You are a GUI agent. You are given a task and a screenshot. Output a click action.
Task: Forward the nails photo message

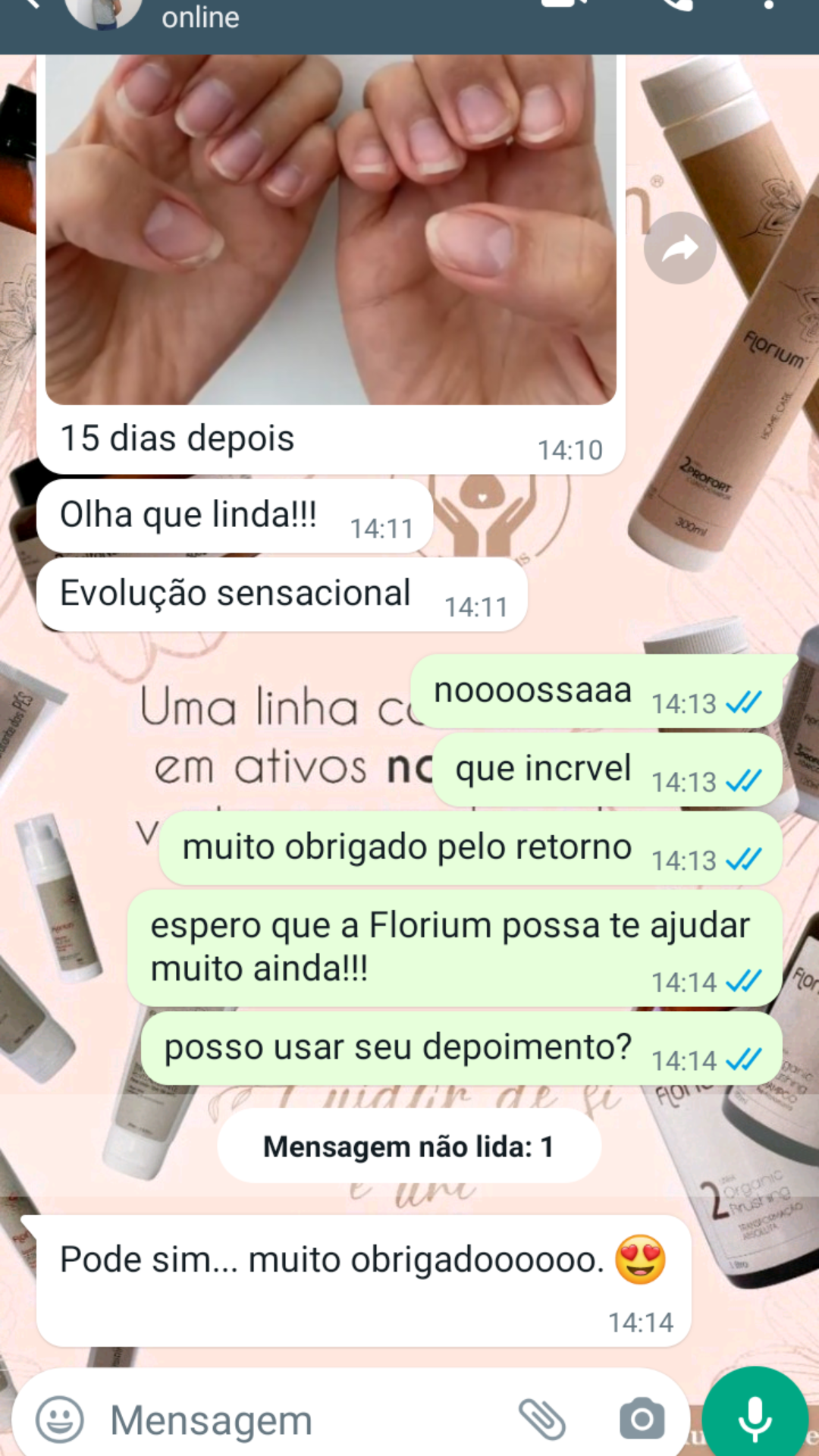[679, 248]
